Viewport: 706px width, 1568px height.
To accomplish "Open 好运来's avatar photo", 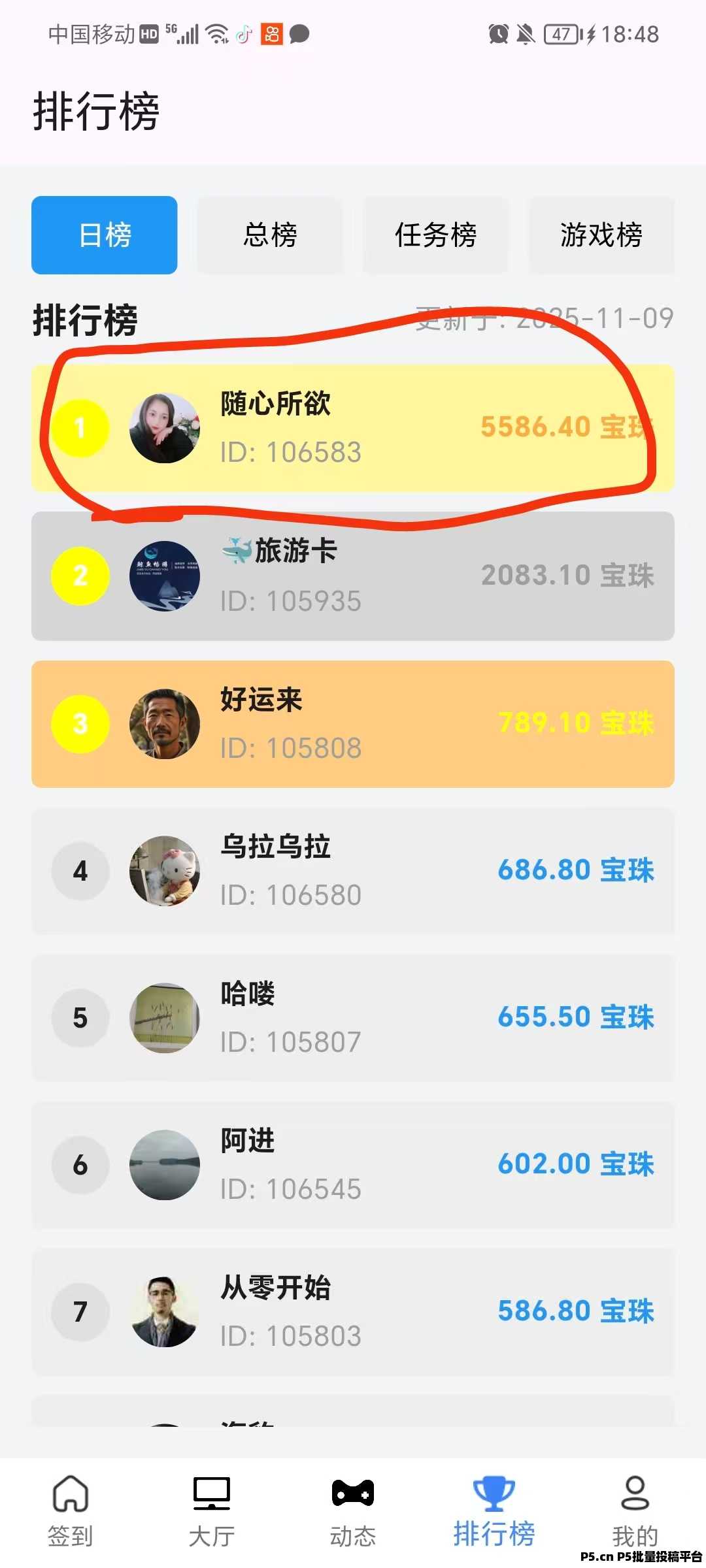I will pos(164,725).
